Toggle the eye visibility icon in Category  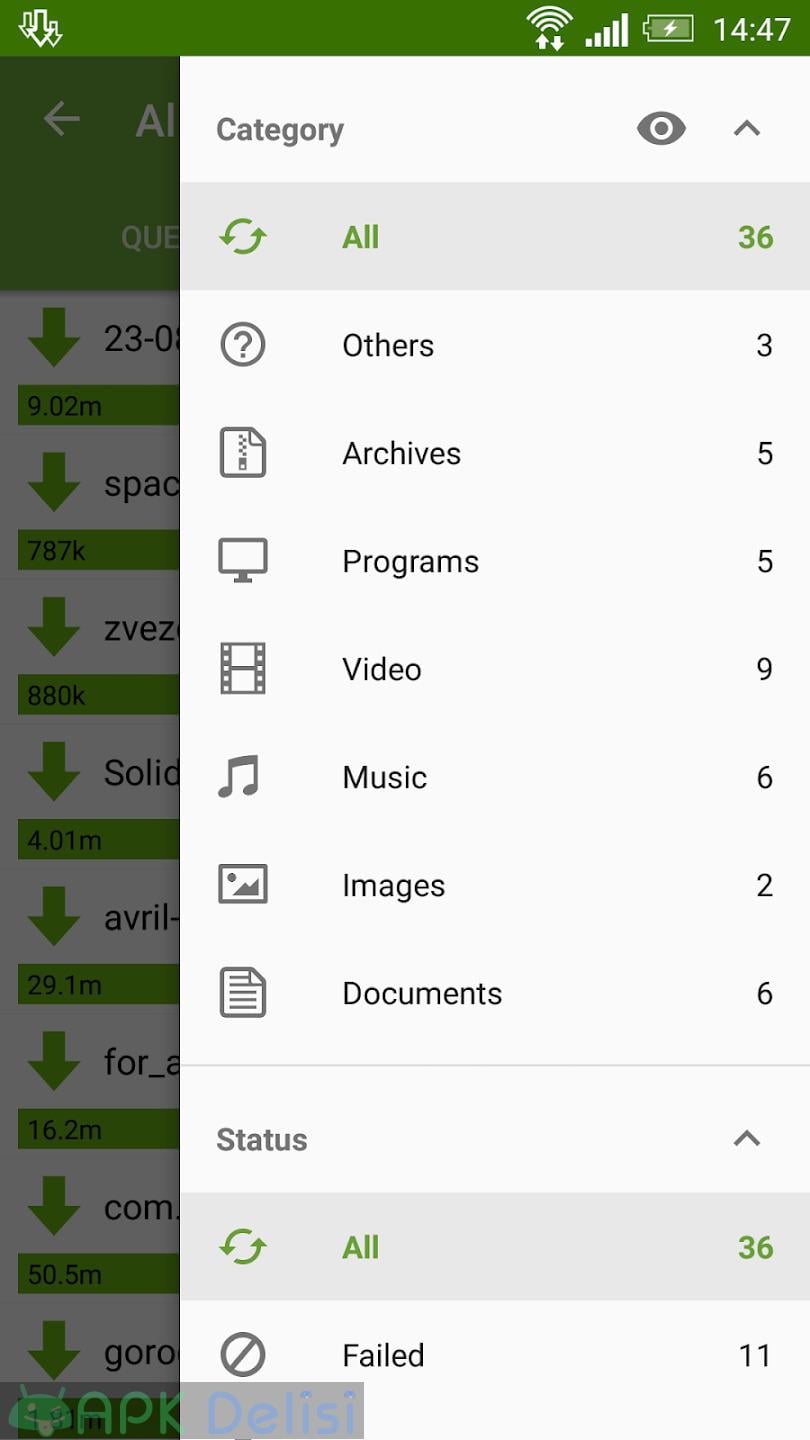click(x=661, y=129)
